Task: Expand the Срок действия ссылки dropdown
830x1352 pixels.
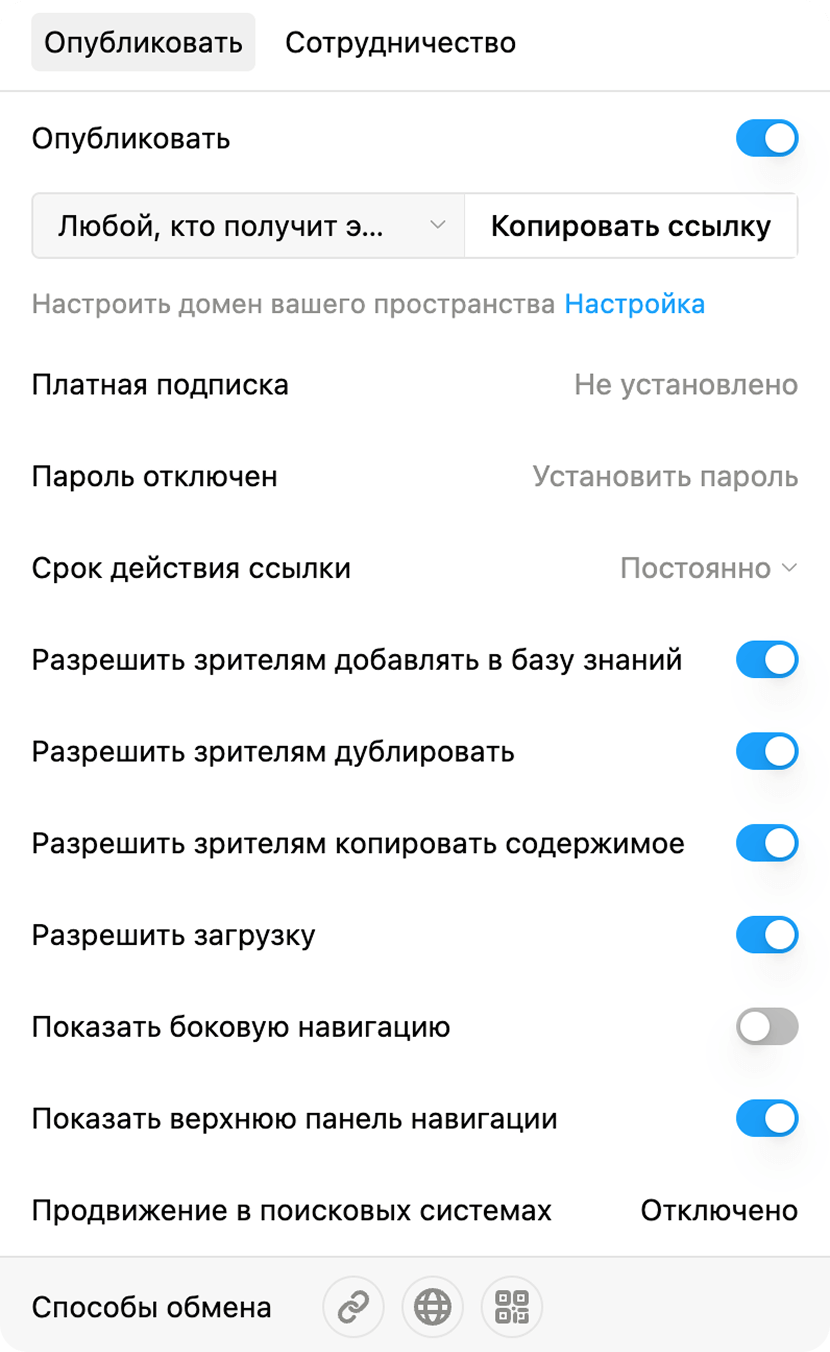Action: pyautogui.click(x=708, y=569)
